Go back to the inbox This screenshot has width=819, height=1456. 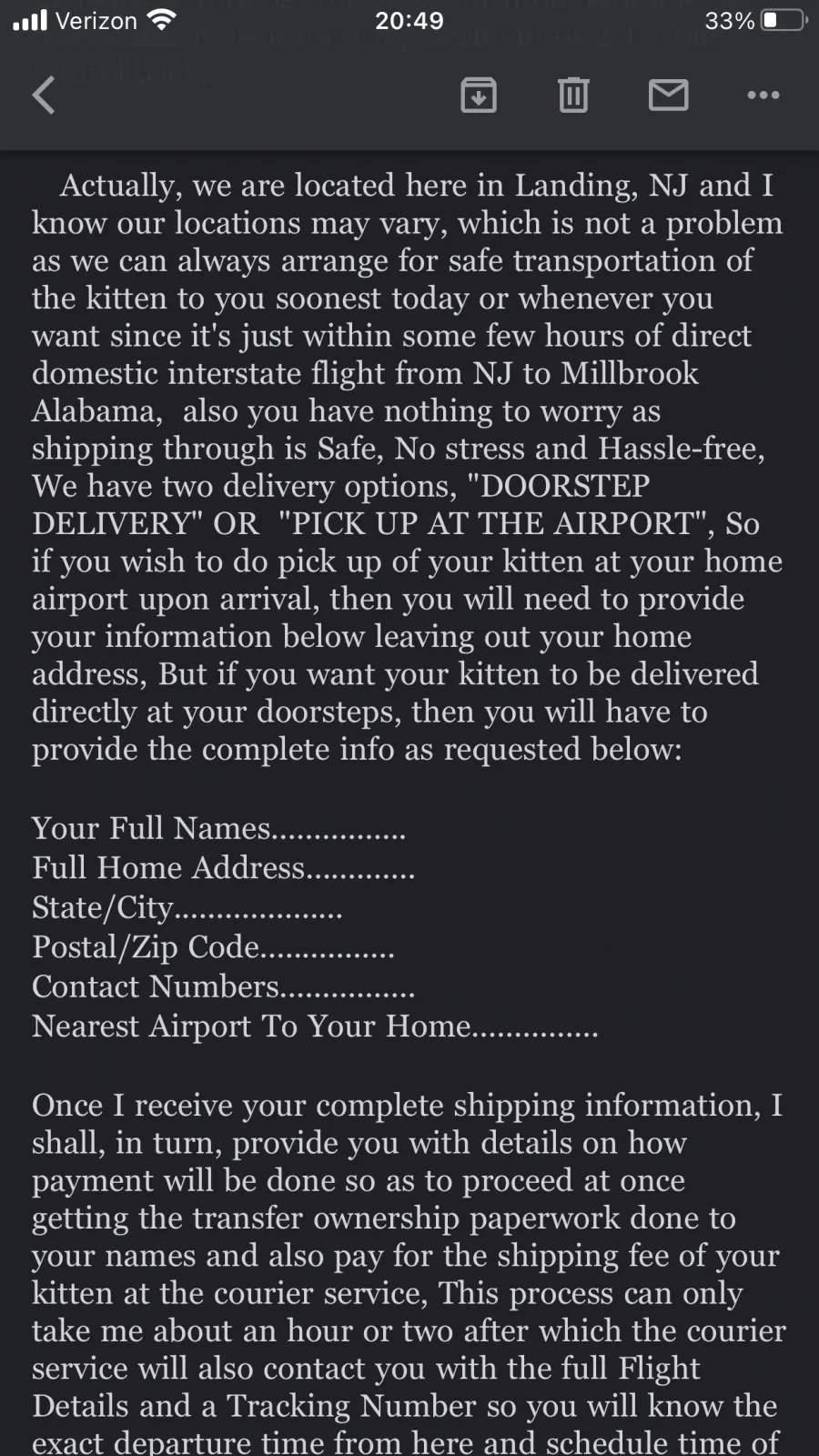click(x=44, y=95)
